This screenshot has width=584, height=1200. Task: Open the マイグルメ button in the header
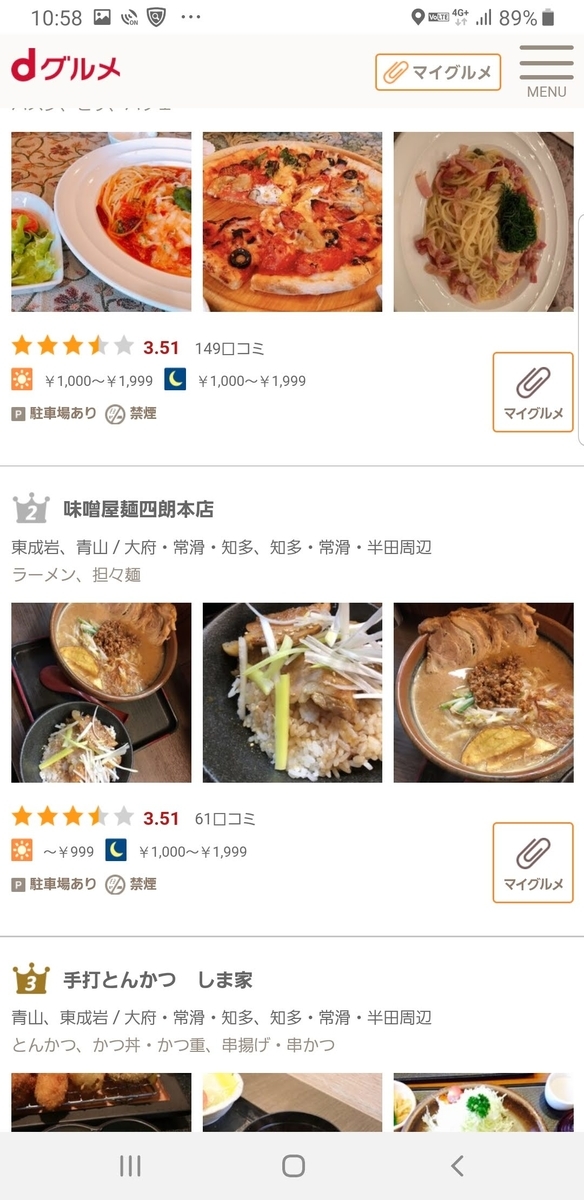(x=438, y=72)
